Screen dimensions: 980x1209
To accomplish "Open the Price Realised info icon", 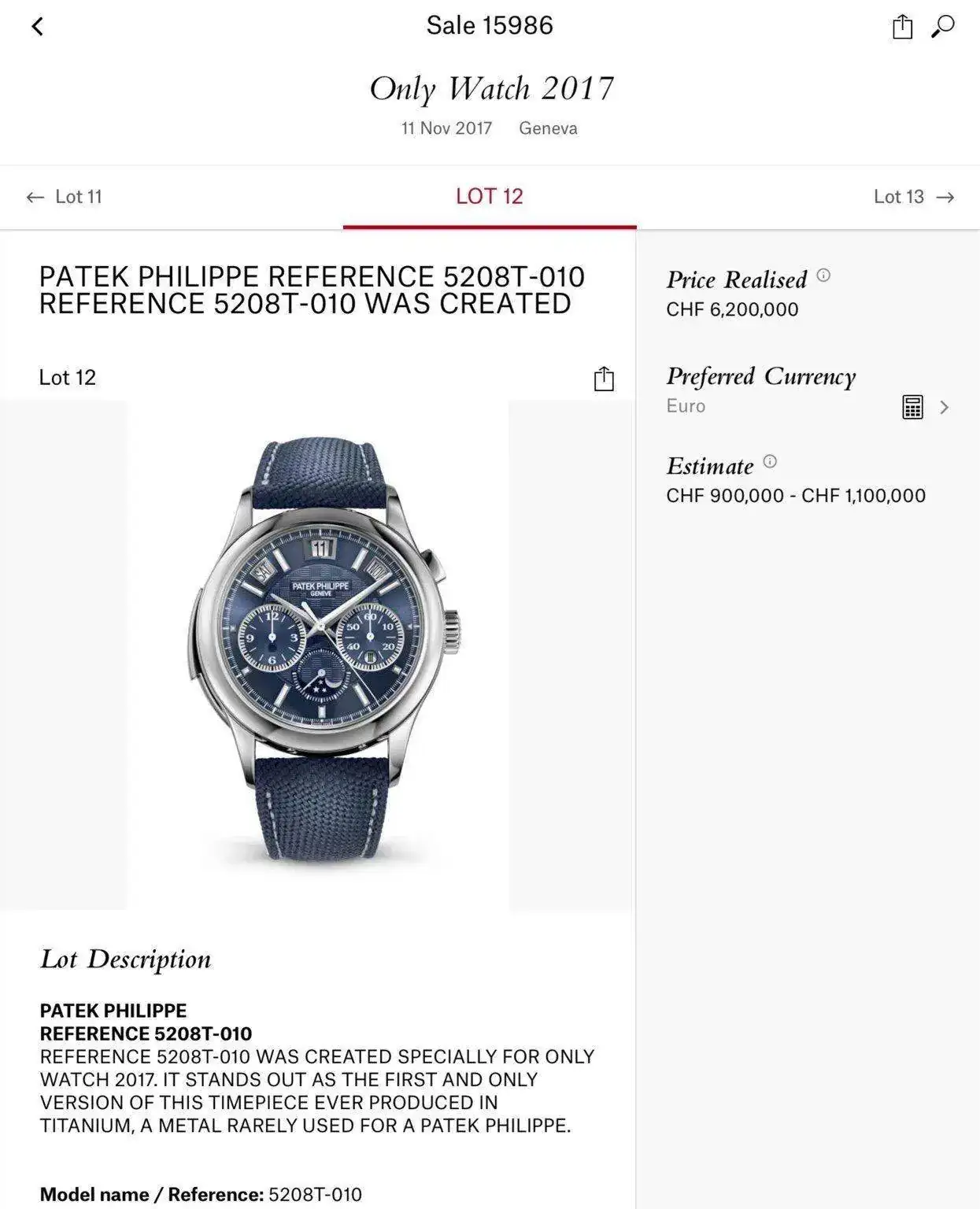I will pyautogui.click(x=823, y=275).
